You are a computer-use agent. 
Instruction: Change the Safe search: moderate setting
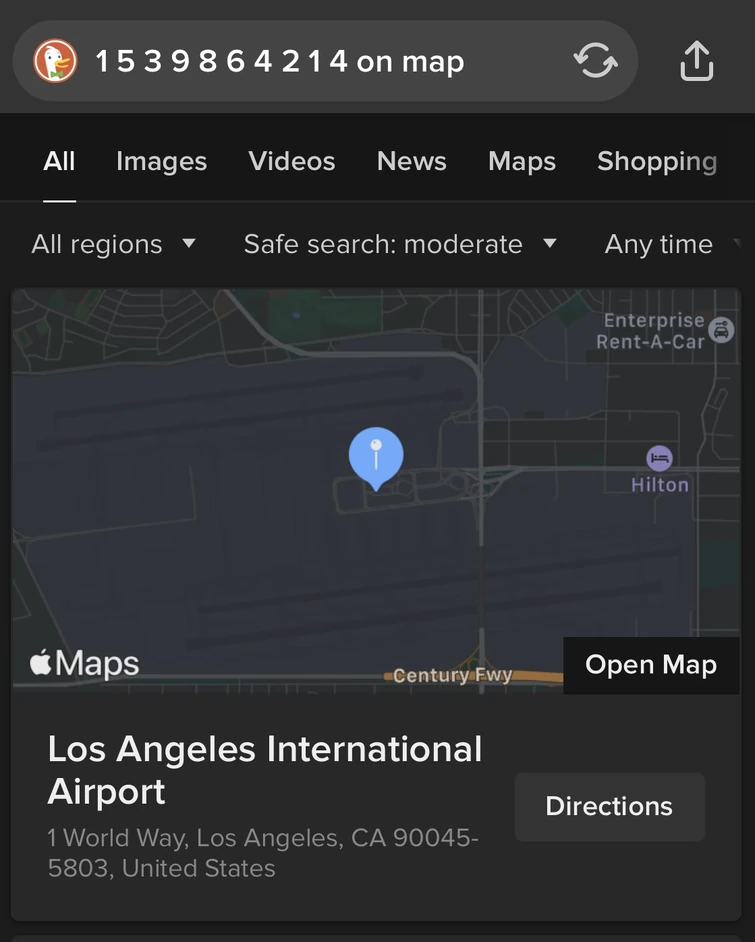[400, 244]
